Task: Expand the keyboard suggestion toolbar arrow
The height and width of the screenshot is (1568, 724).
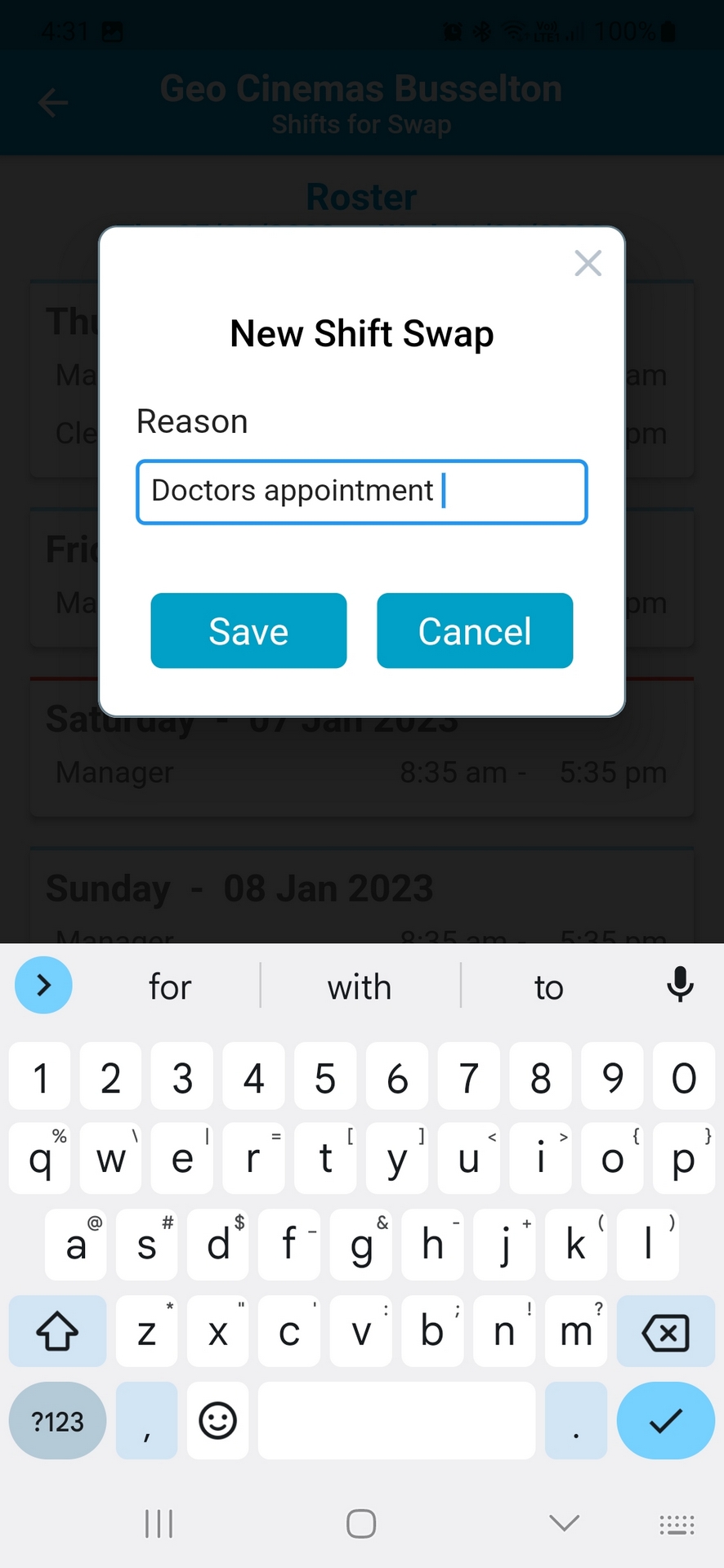Action: (44, 985)
